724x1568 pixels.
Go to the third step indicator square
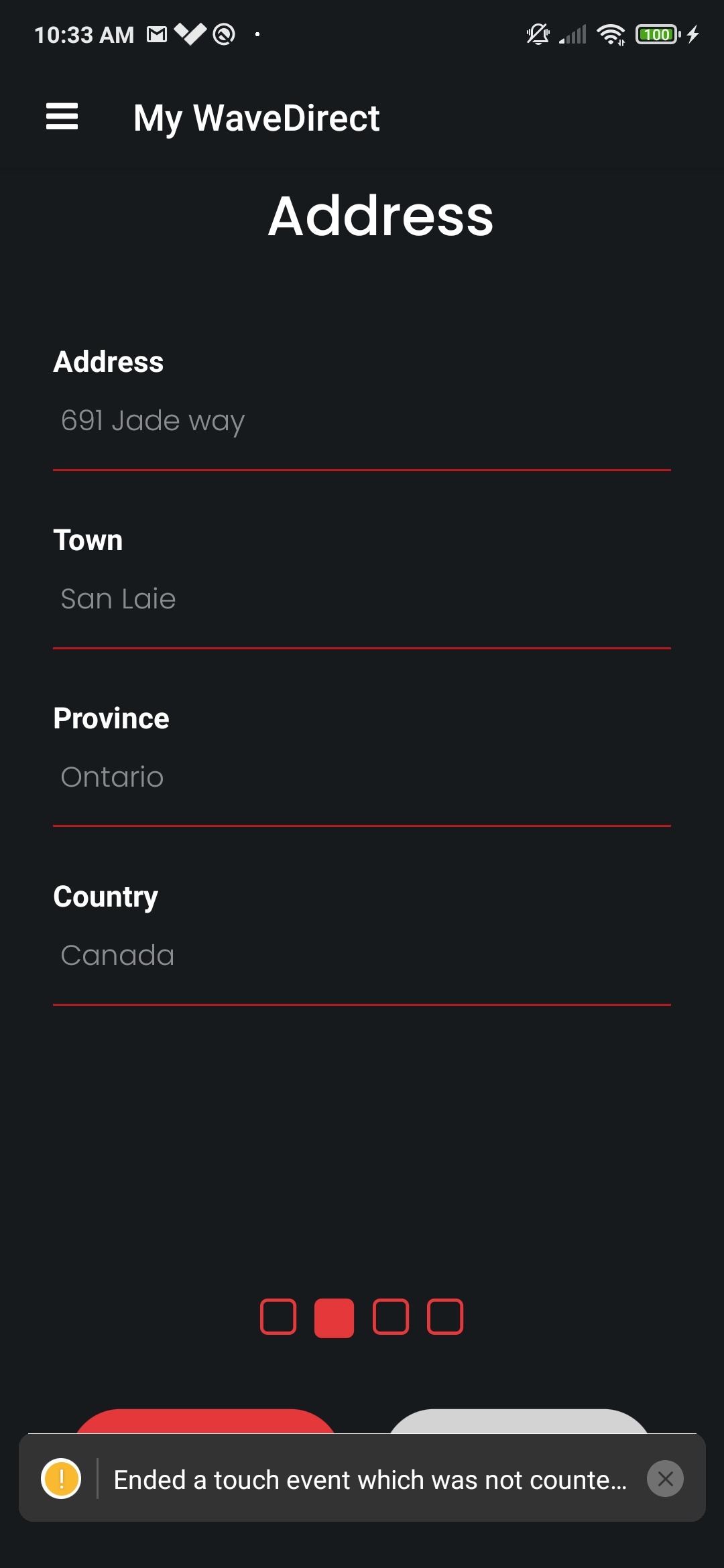390,1317
